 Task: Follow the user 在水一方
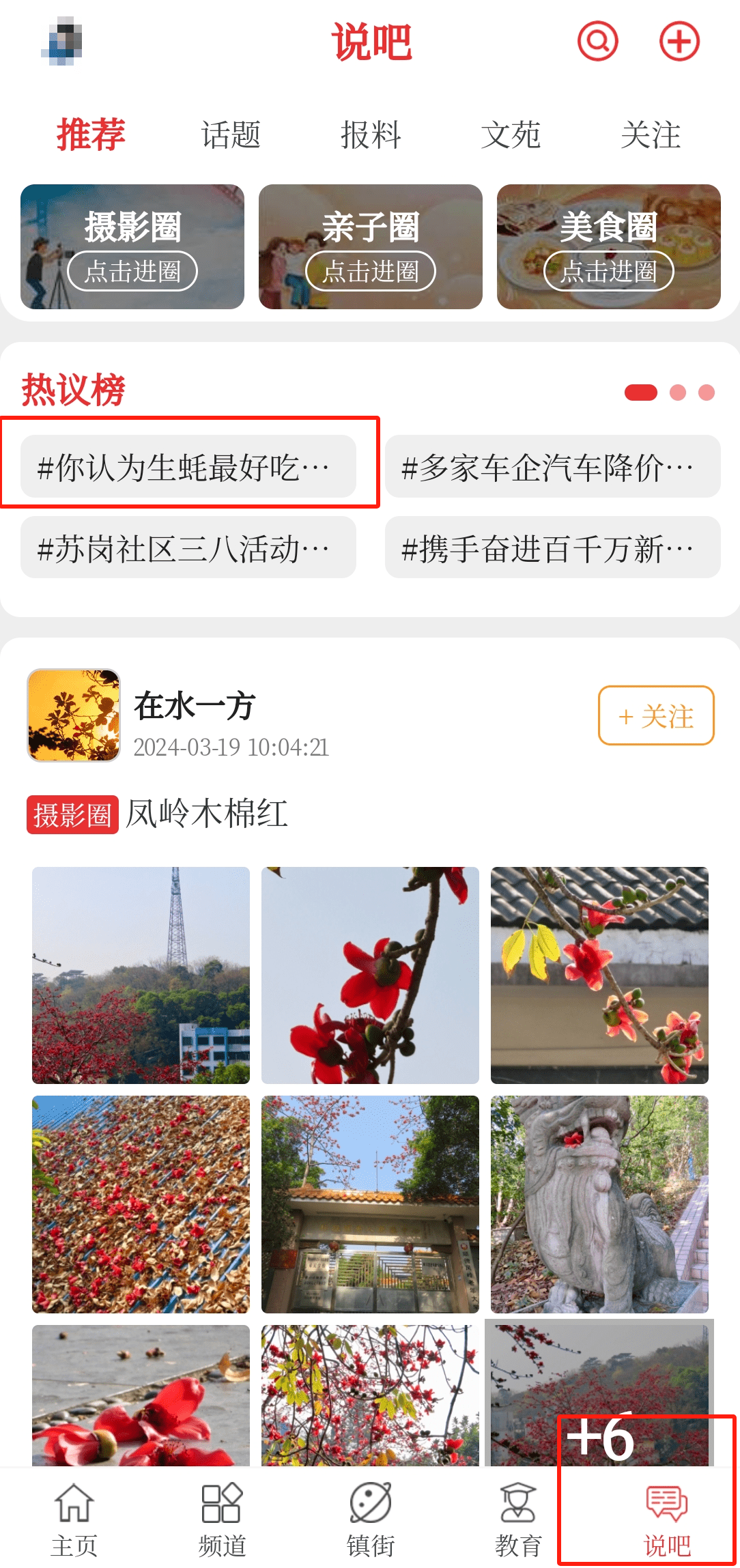pyautogui.click(x=655, y=715)
